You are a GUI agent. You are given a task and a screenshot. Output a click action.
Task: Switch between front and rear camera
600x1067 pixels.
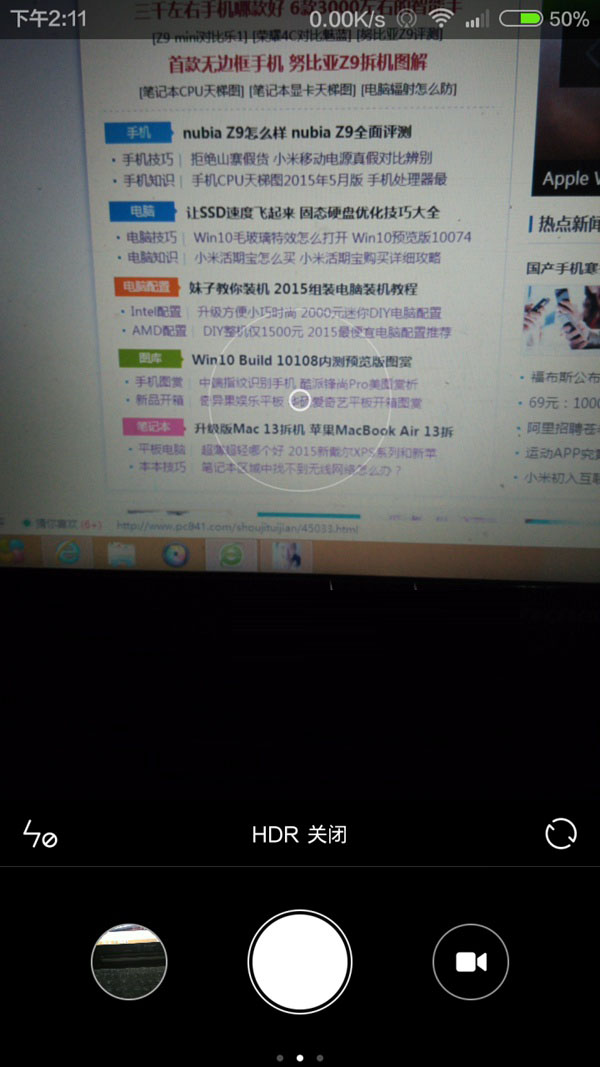point(560,834)
